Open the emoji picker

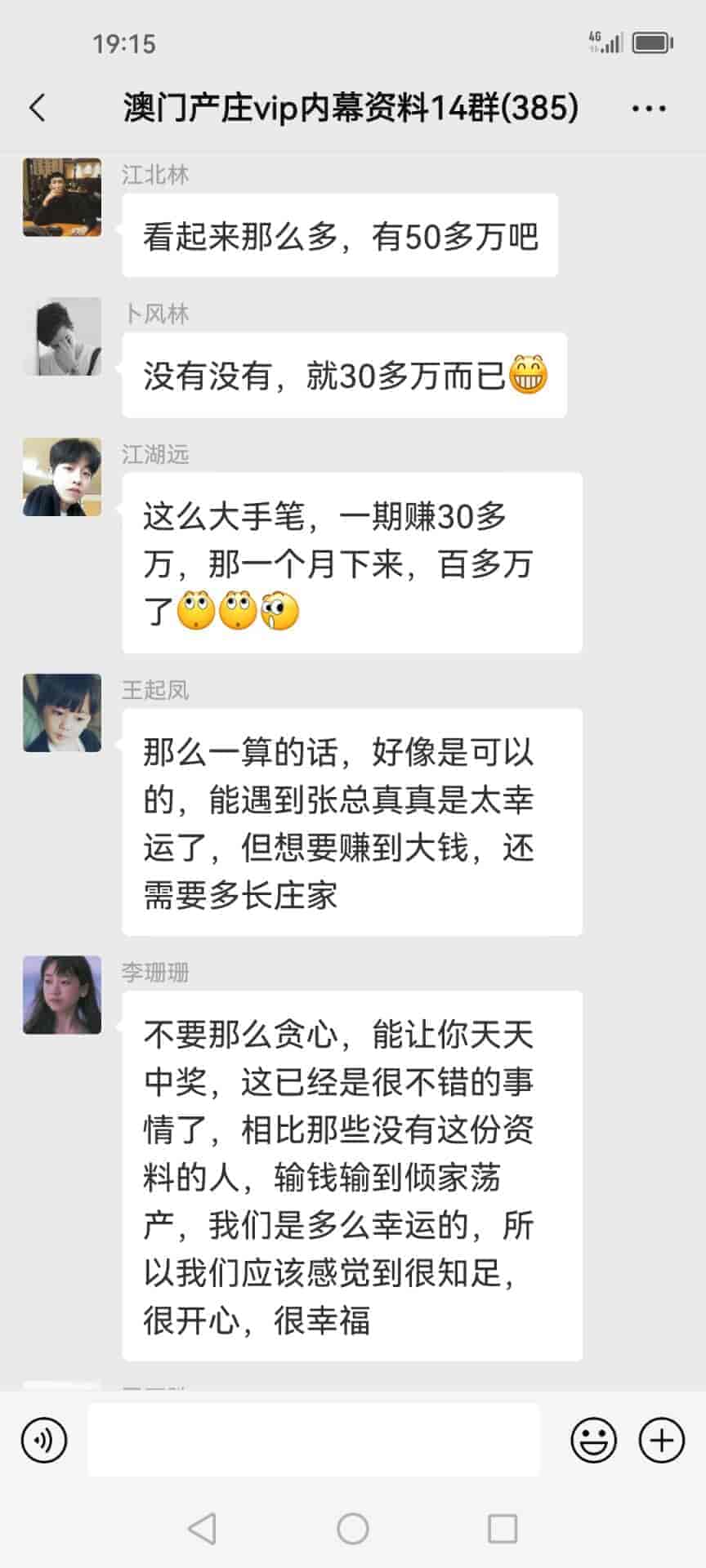point(593,1440)
